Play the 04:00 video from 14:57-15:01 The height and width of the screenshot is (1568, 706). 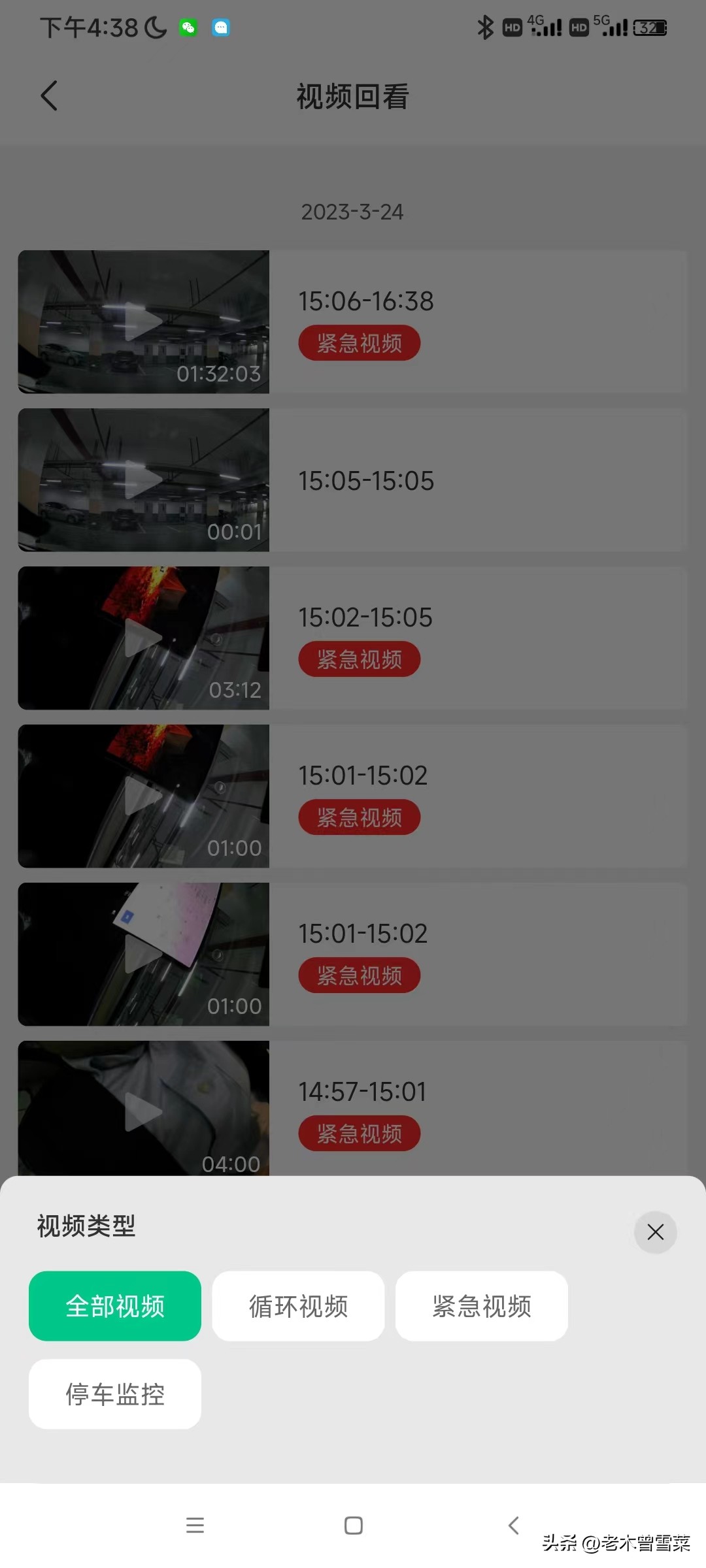144,1111
